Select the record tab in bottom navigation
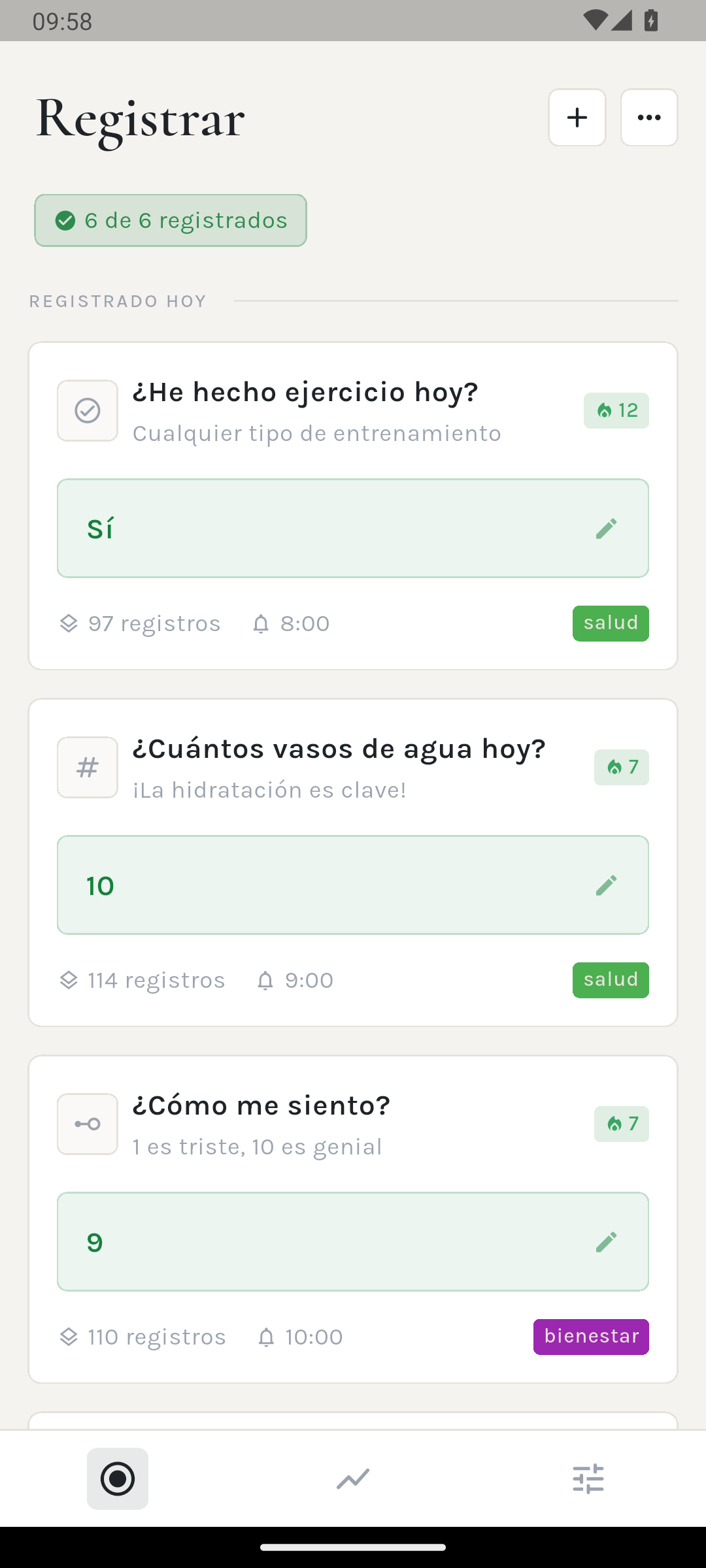Viewport: 706px width, 1568px height. (118, 1478)
